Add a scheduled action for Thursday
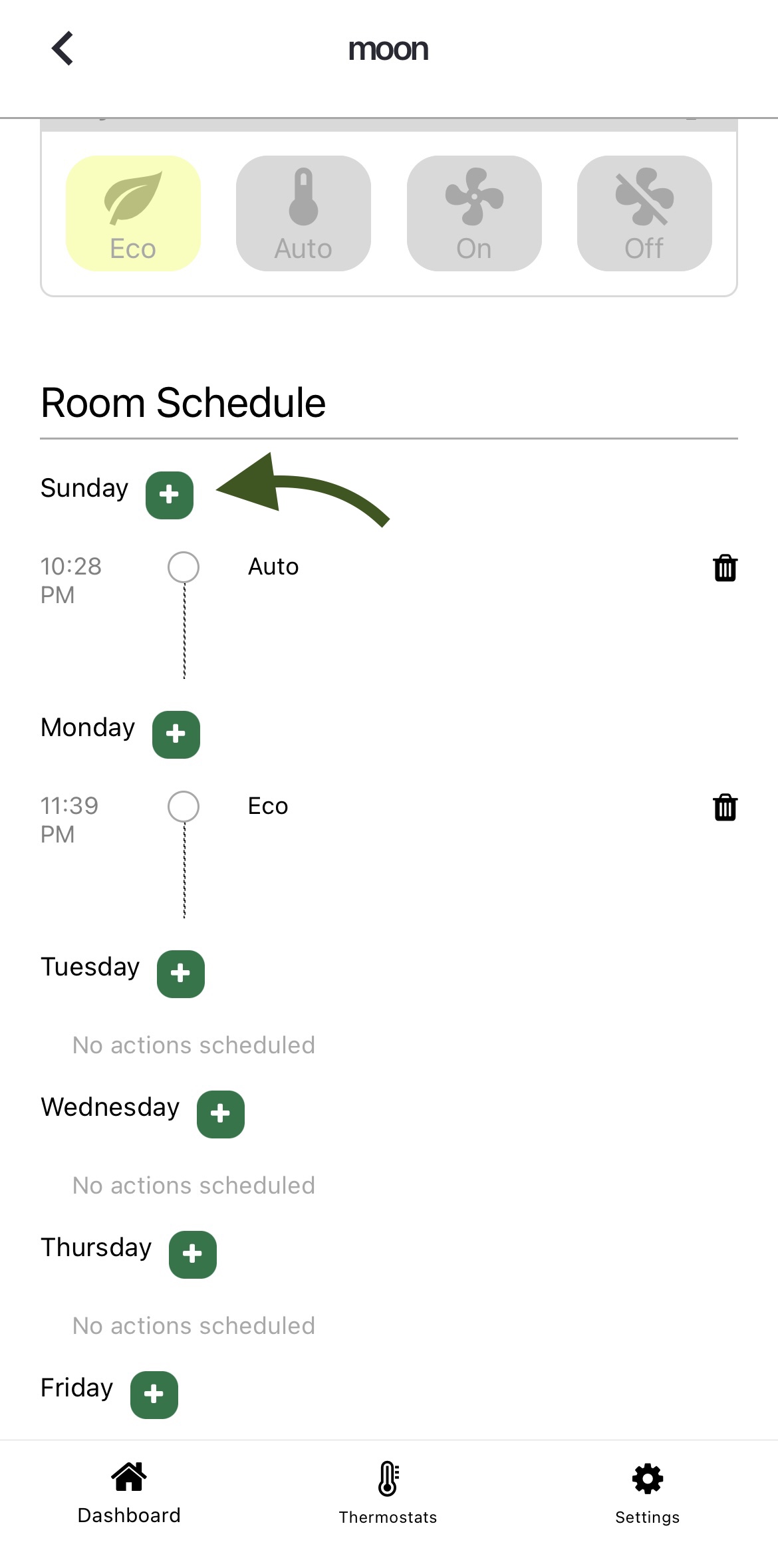 (x=193, y=1254)
